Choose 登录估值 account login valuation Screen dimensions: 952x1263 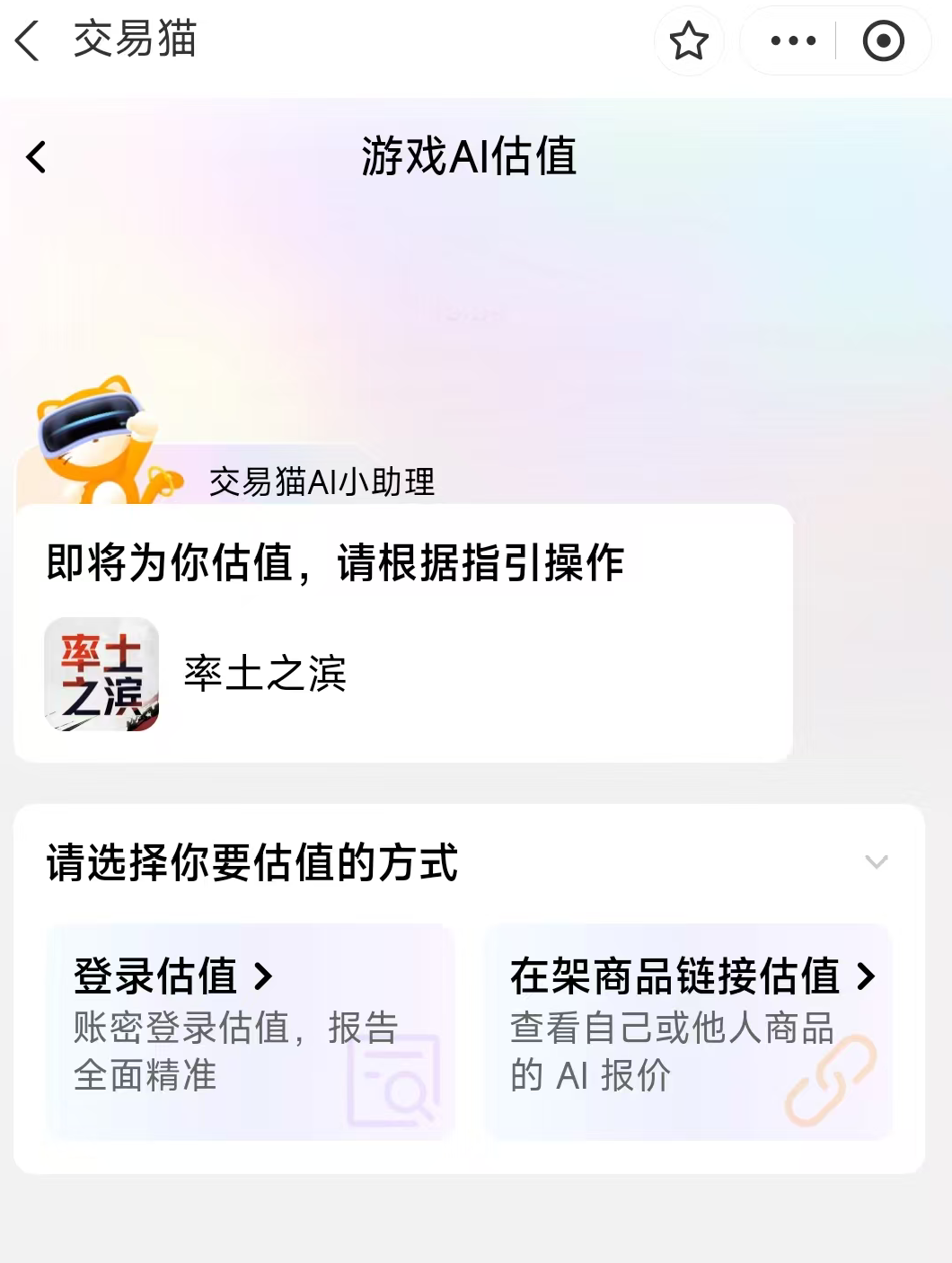250,1031
